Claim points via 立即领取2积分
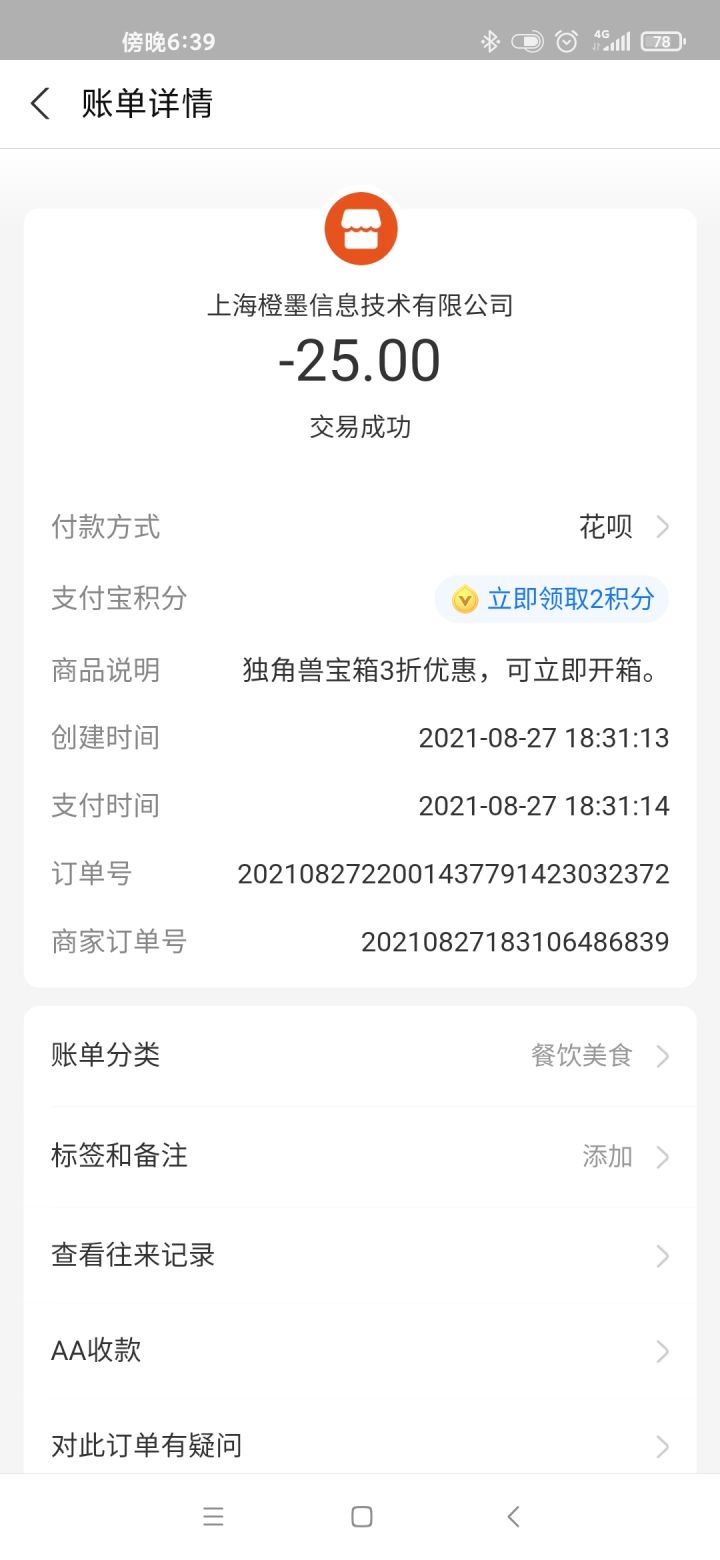The image size is (720, 1560). coord(552,599)
